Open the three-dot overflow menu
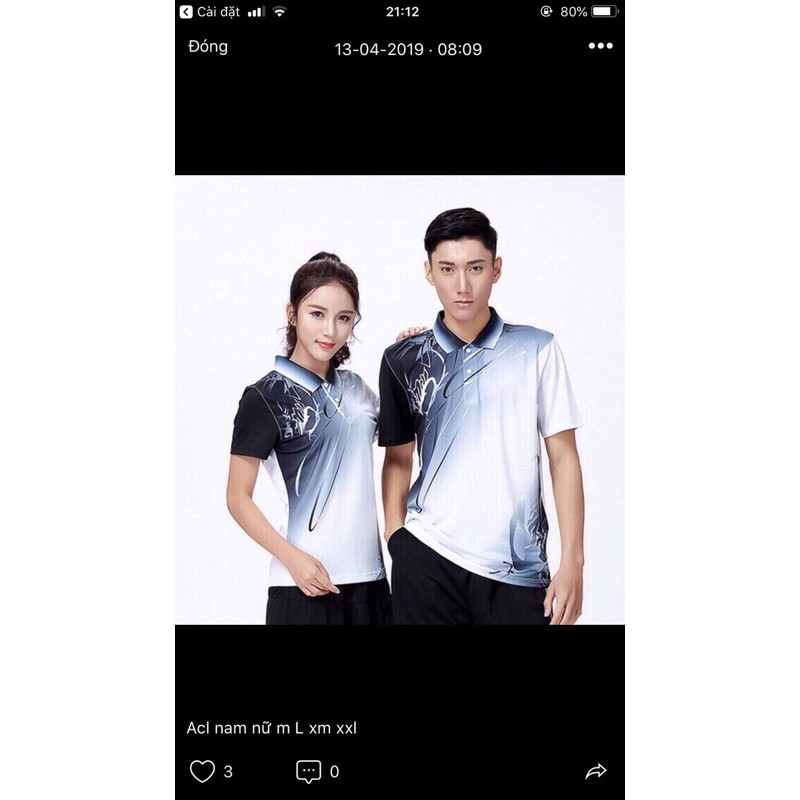 600,46
